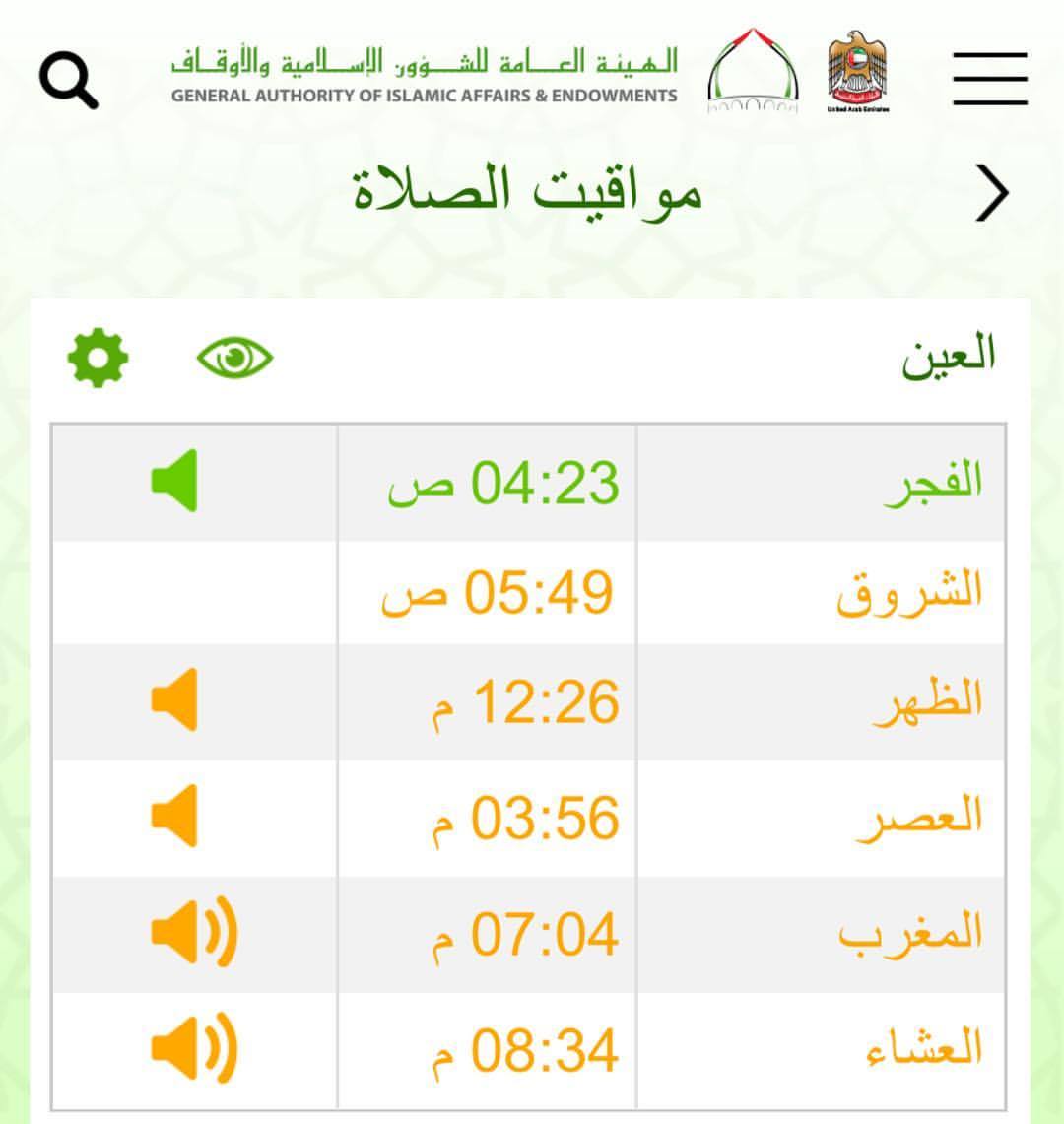Image resolution: width=1064 pixels, height=1124 pixels.
Task: Tap the green eye icon
Action: pyautogui.click(x=235, y=358)
